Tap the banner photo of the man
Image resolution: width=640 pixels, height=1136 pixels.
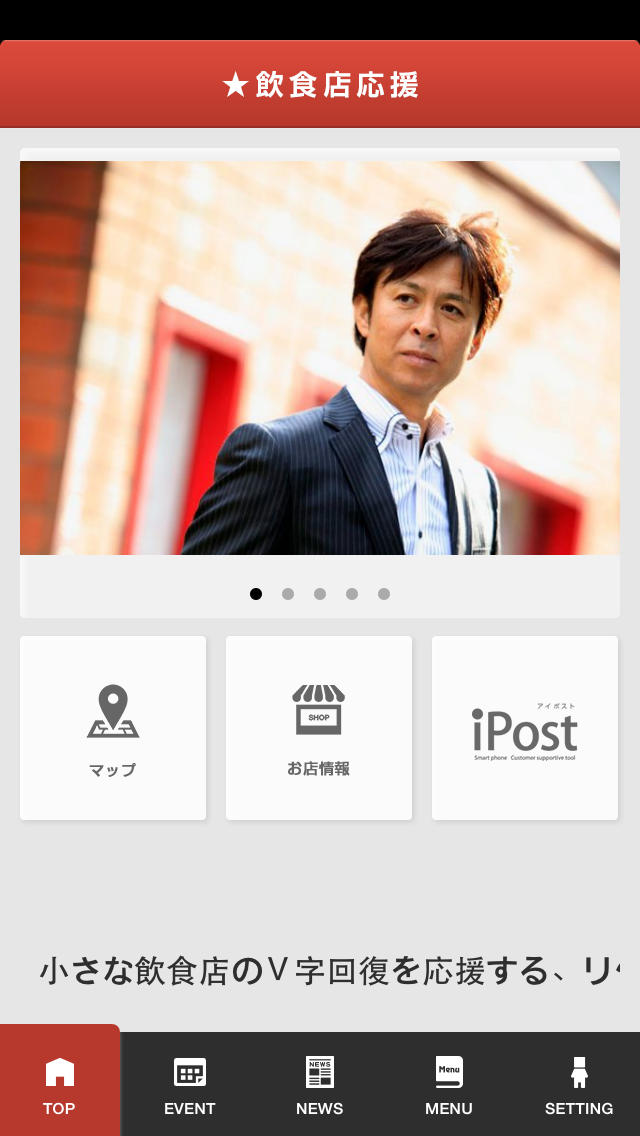(320, 358)
